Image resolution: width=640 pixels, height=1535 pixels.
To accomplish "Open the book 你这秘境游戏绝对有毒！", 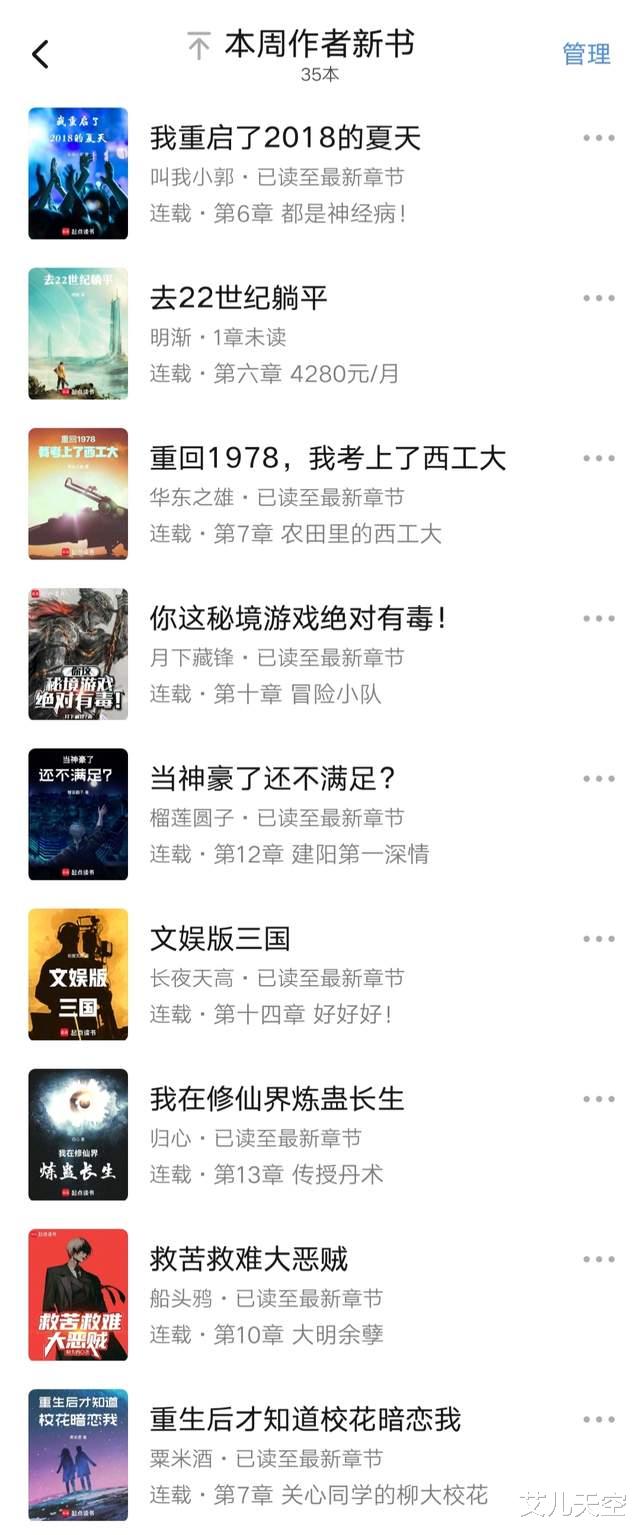I will [298, 618].
